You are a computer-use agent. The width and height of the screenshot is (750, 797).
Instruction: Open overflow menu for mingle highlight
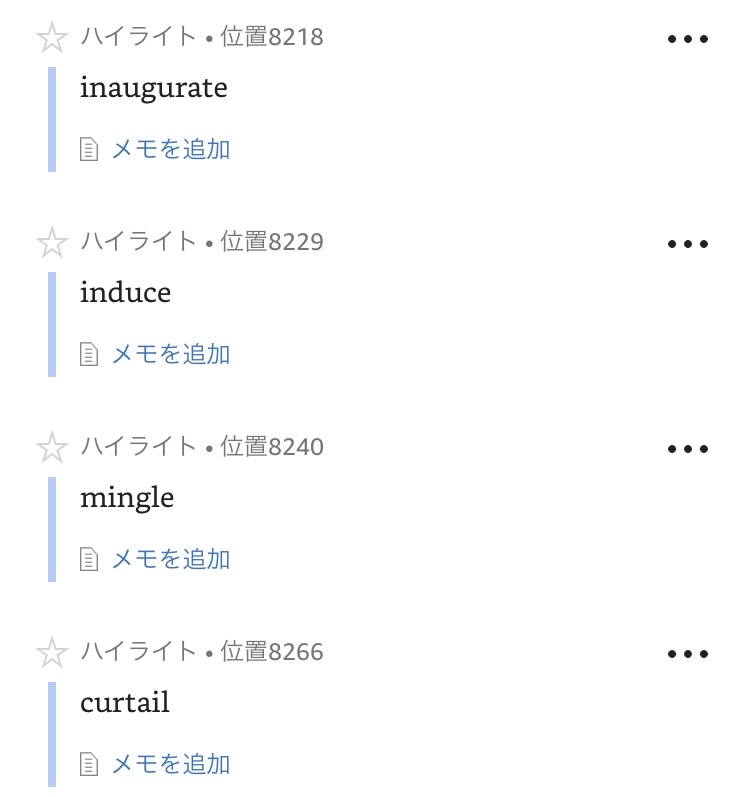click(687, 449)
